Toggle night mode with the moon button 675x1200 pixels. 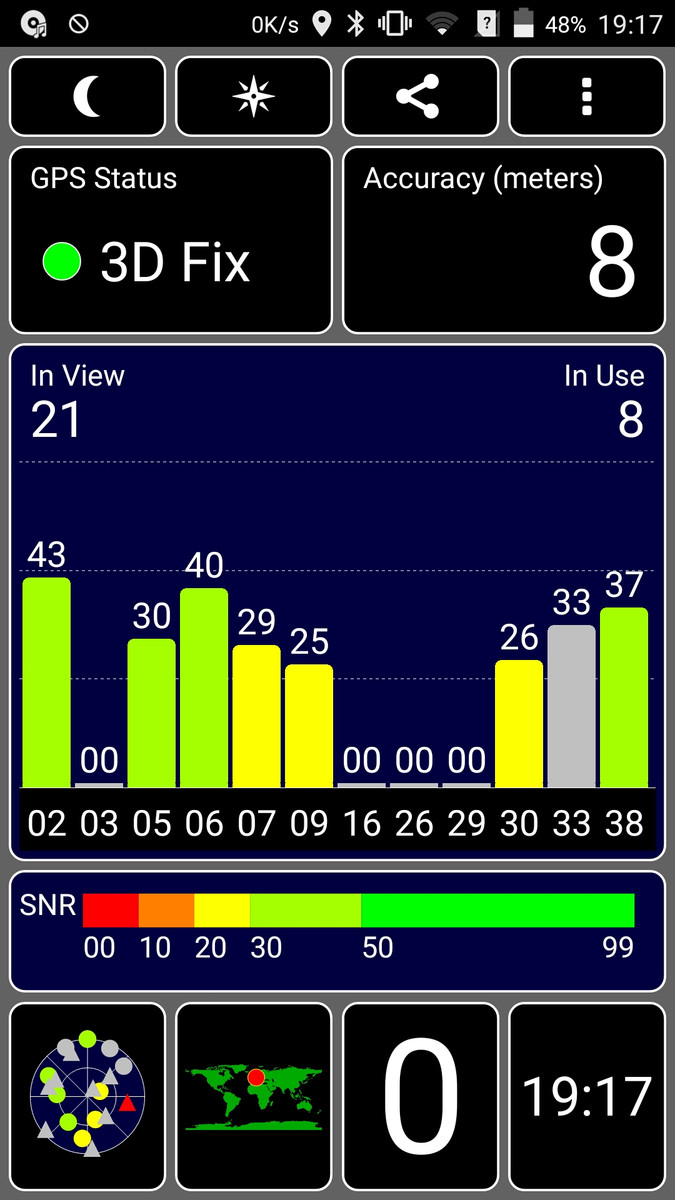(x=88, y=96)
